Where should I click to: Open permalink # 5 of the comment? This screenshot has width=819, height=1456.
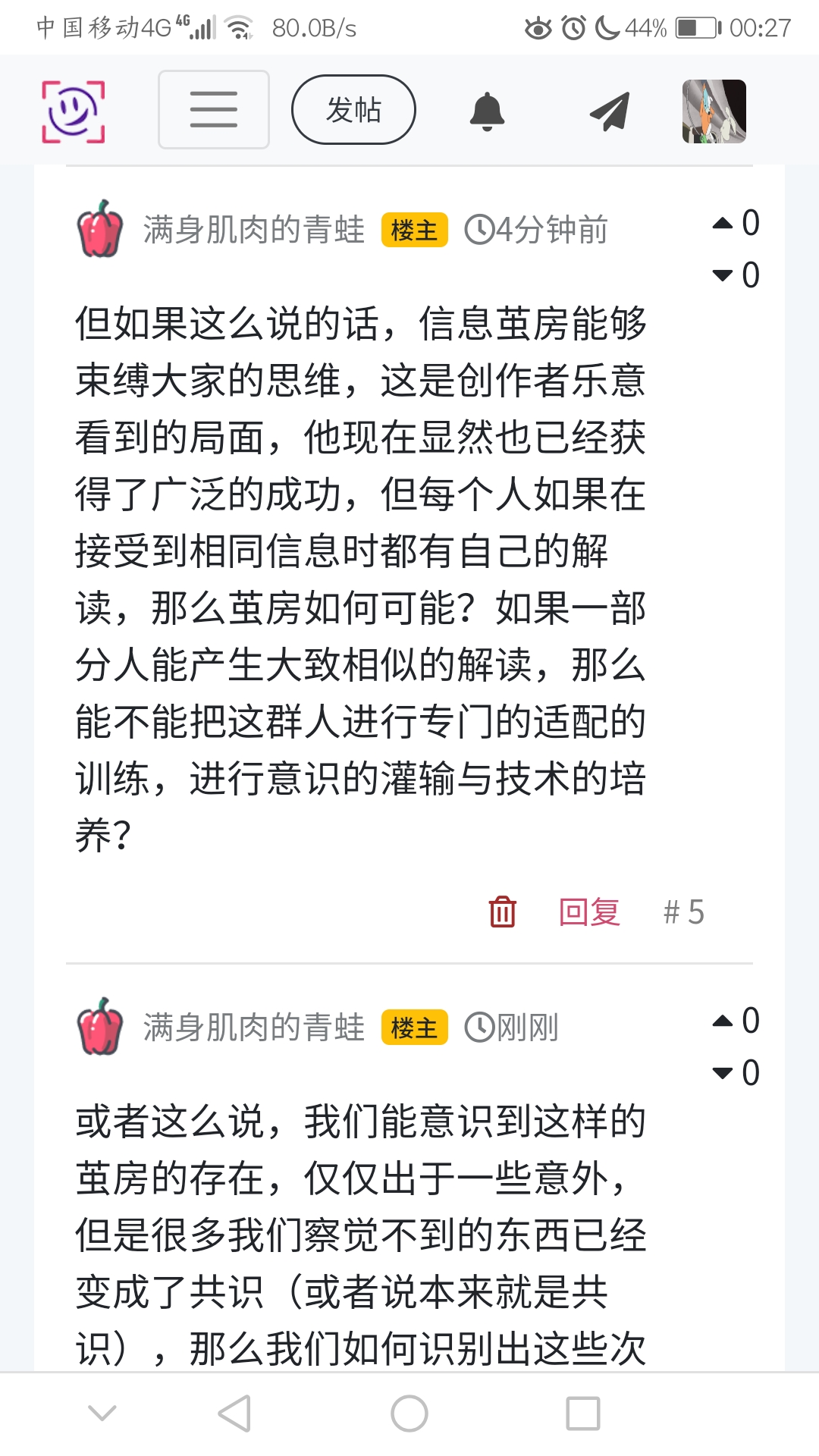coord(683,912)
